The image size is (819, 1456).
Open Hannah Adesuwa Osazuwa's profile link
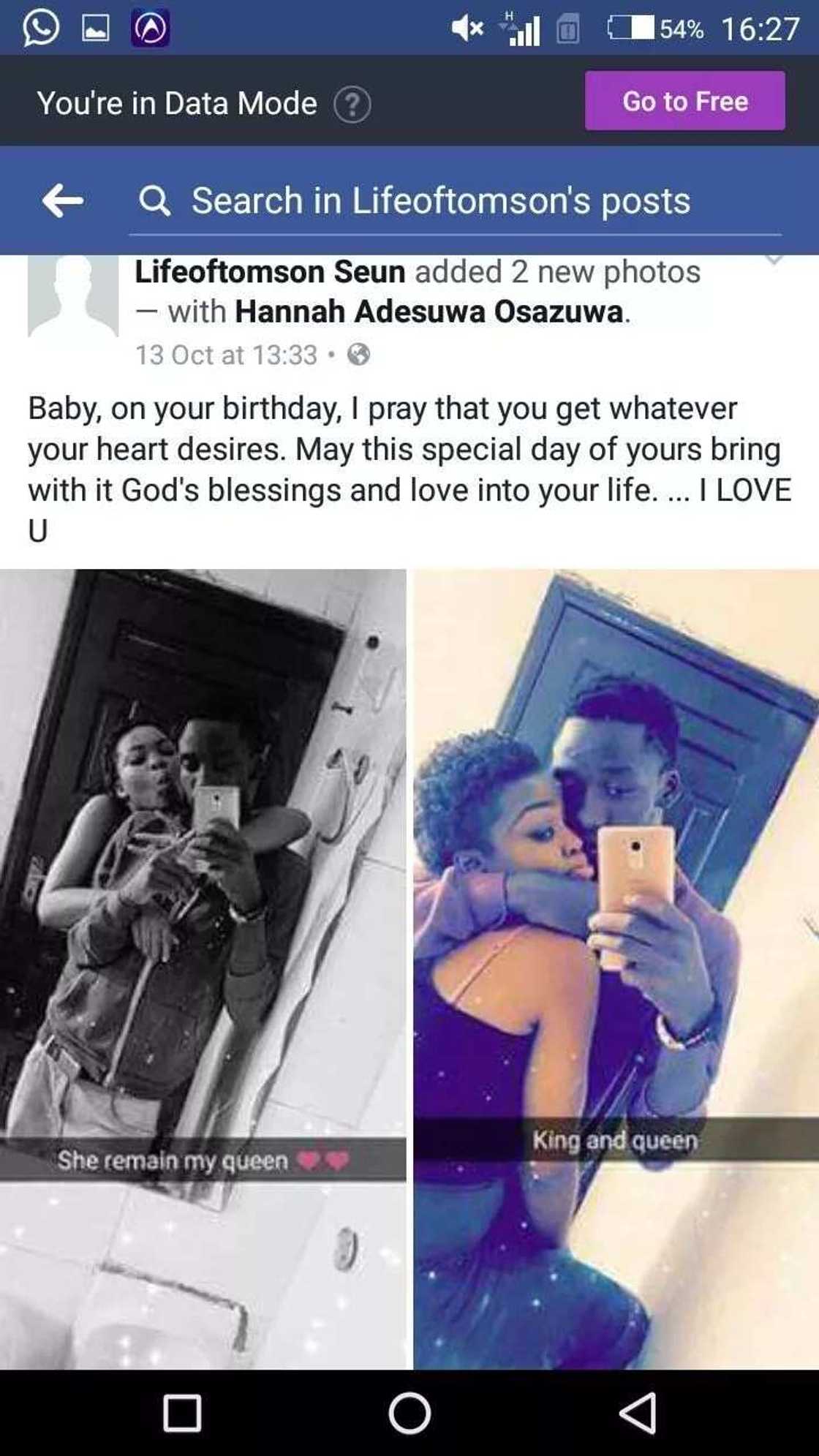click(x=430, y=312)
